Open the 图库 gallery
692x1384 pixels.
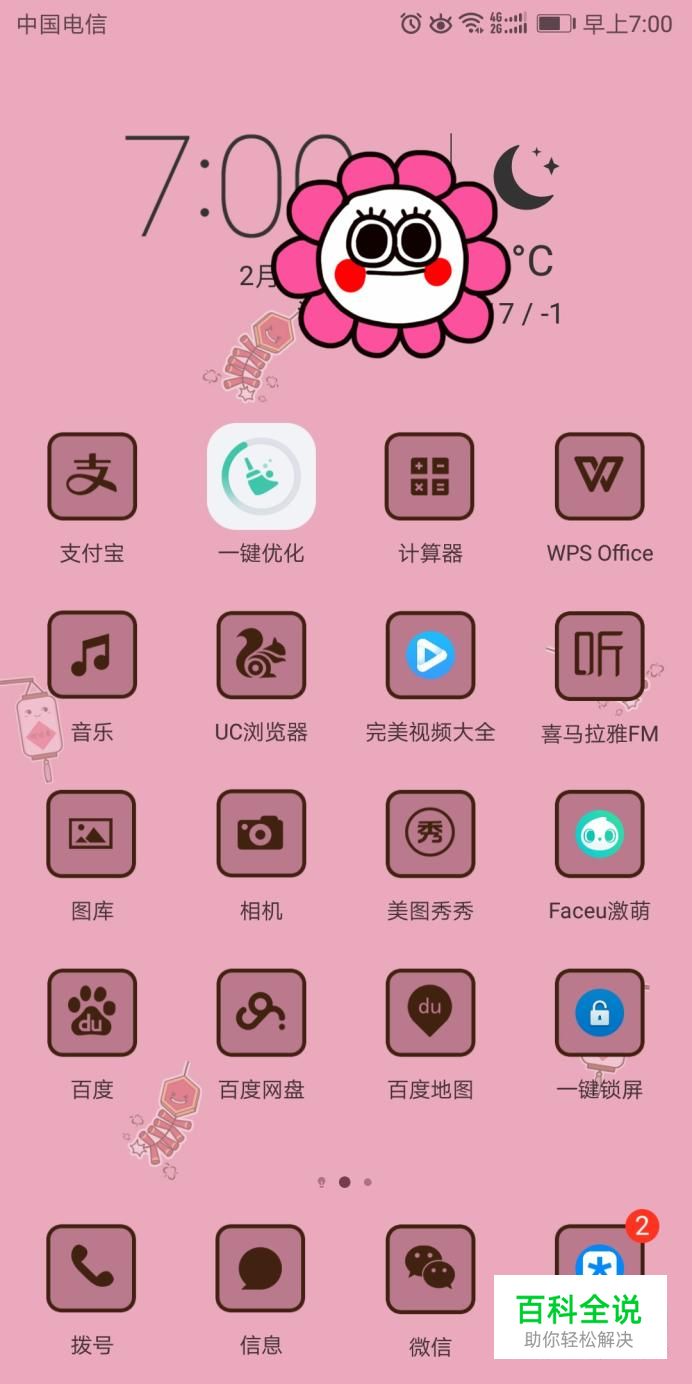tap(92, 834)
